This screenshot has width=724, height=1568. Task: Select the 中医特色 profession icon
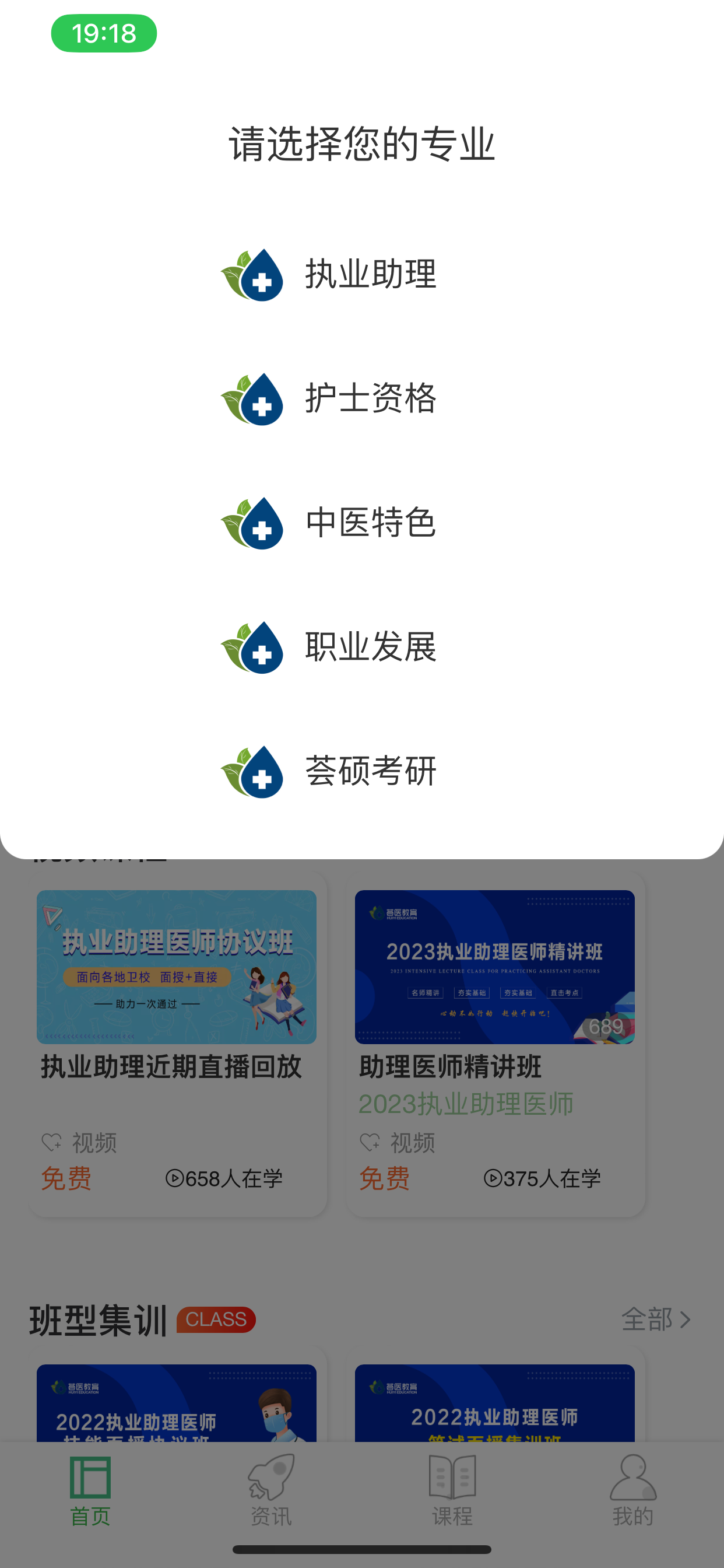254,524
